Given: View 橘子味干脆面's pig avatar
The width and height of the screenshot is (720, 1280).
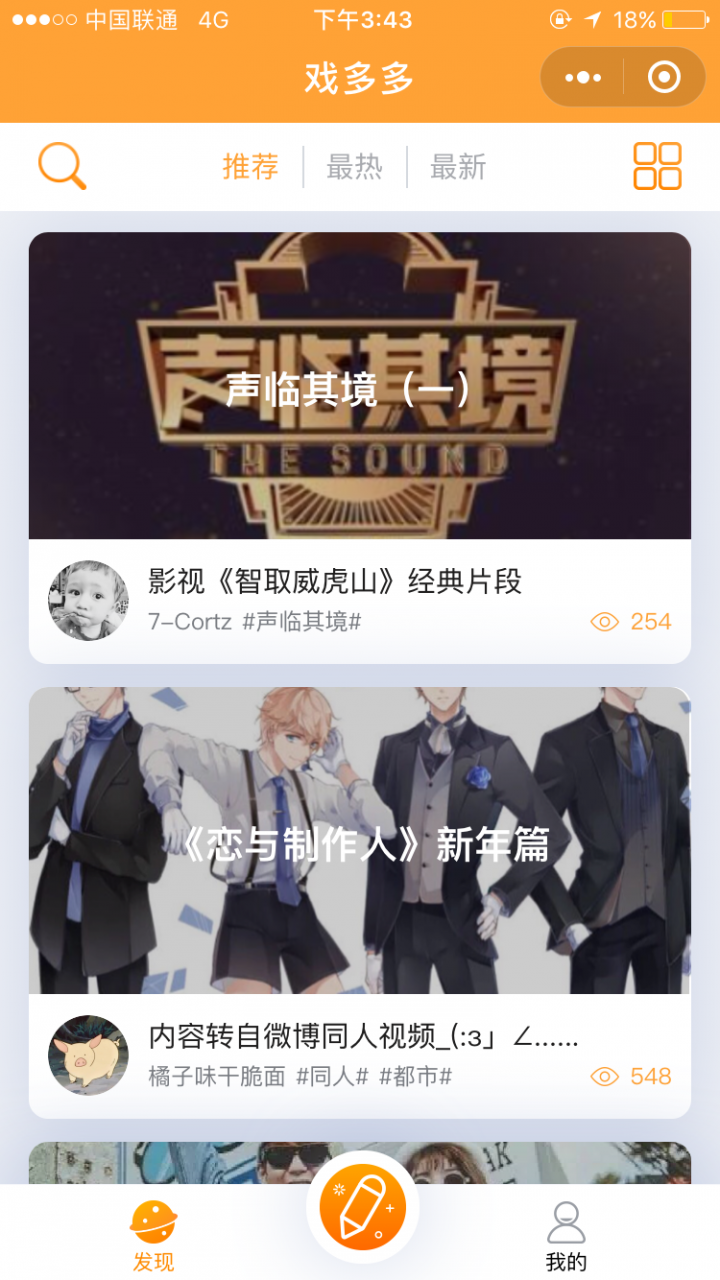Looking at the screenshot, I should pyautogui.click(x=88, y=1055).
